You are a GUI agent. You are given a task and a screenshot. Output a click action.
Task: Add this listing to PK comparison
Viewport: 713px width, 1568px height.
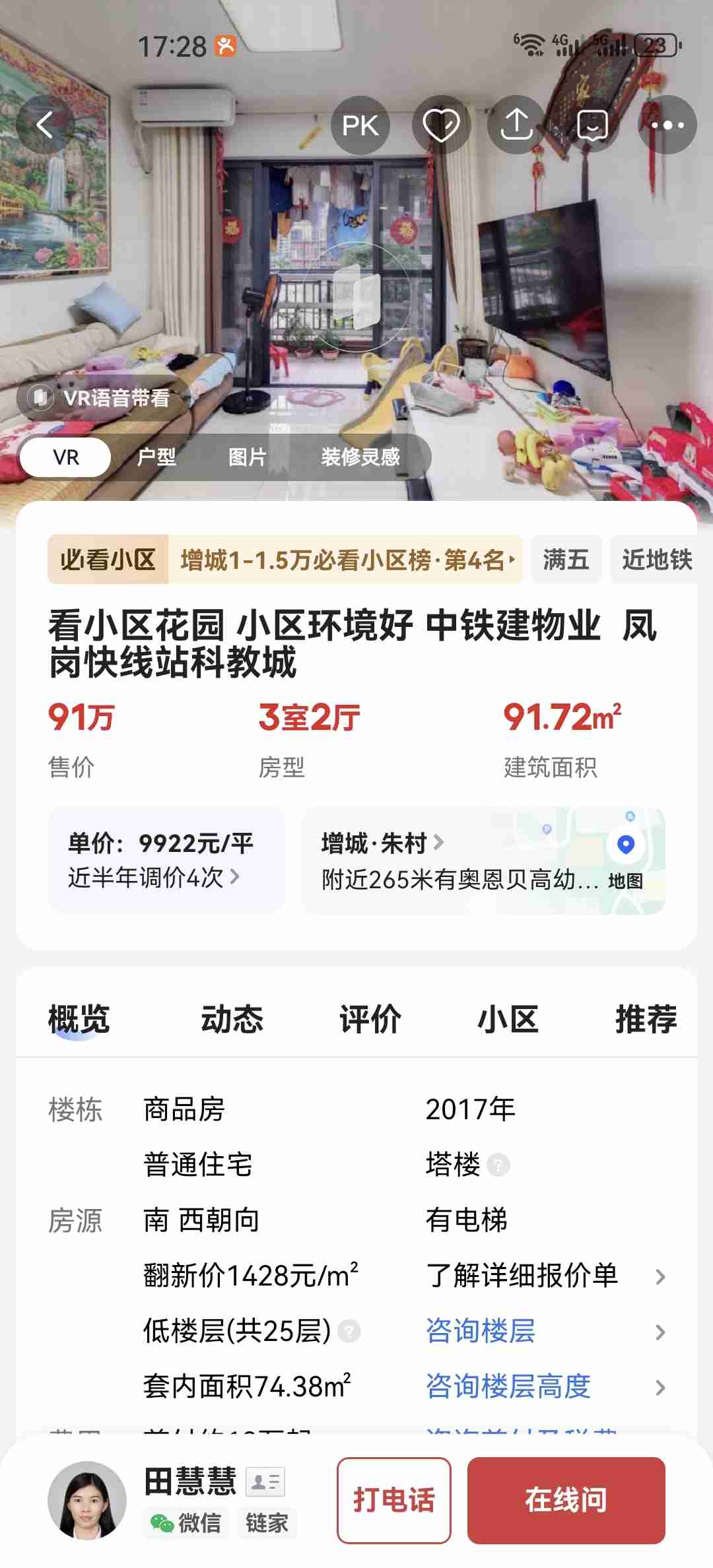pos(360,125)
